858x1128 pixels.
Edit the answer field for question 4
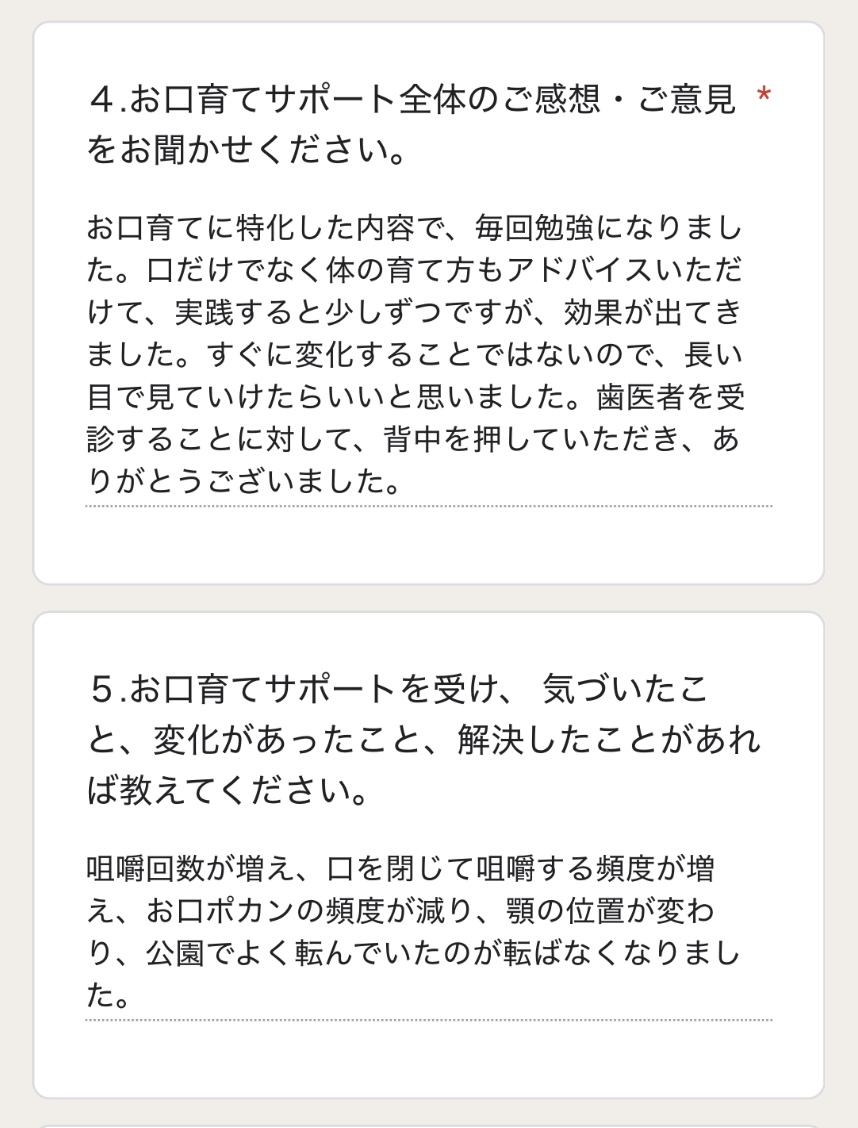click(x=428, y=356)
